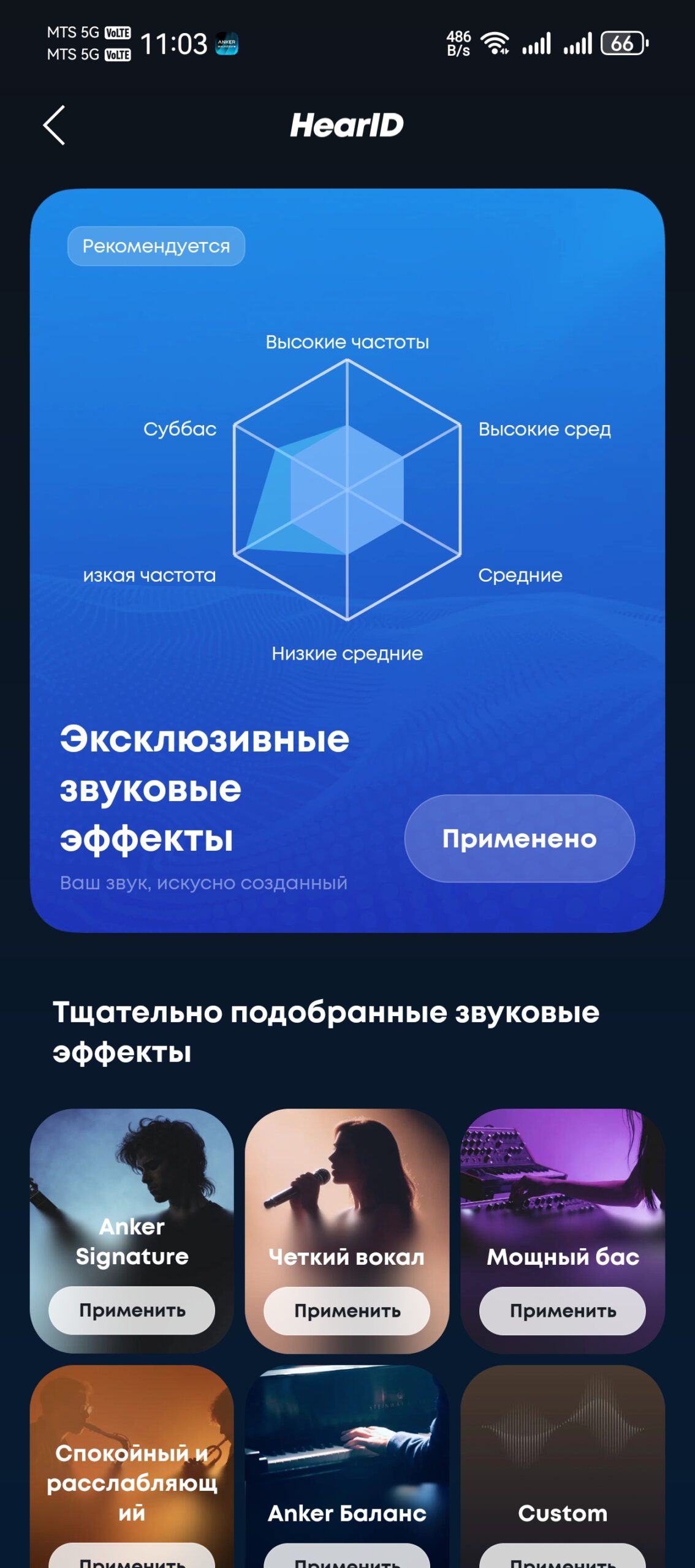Open the Custom sound effect card
Screen dimensions: 695x1568
point(563,1466)
